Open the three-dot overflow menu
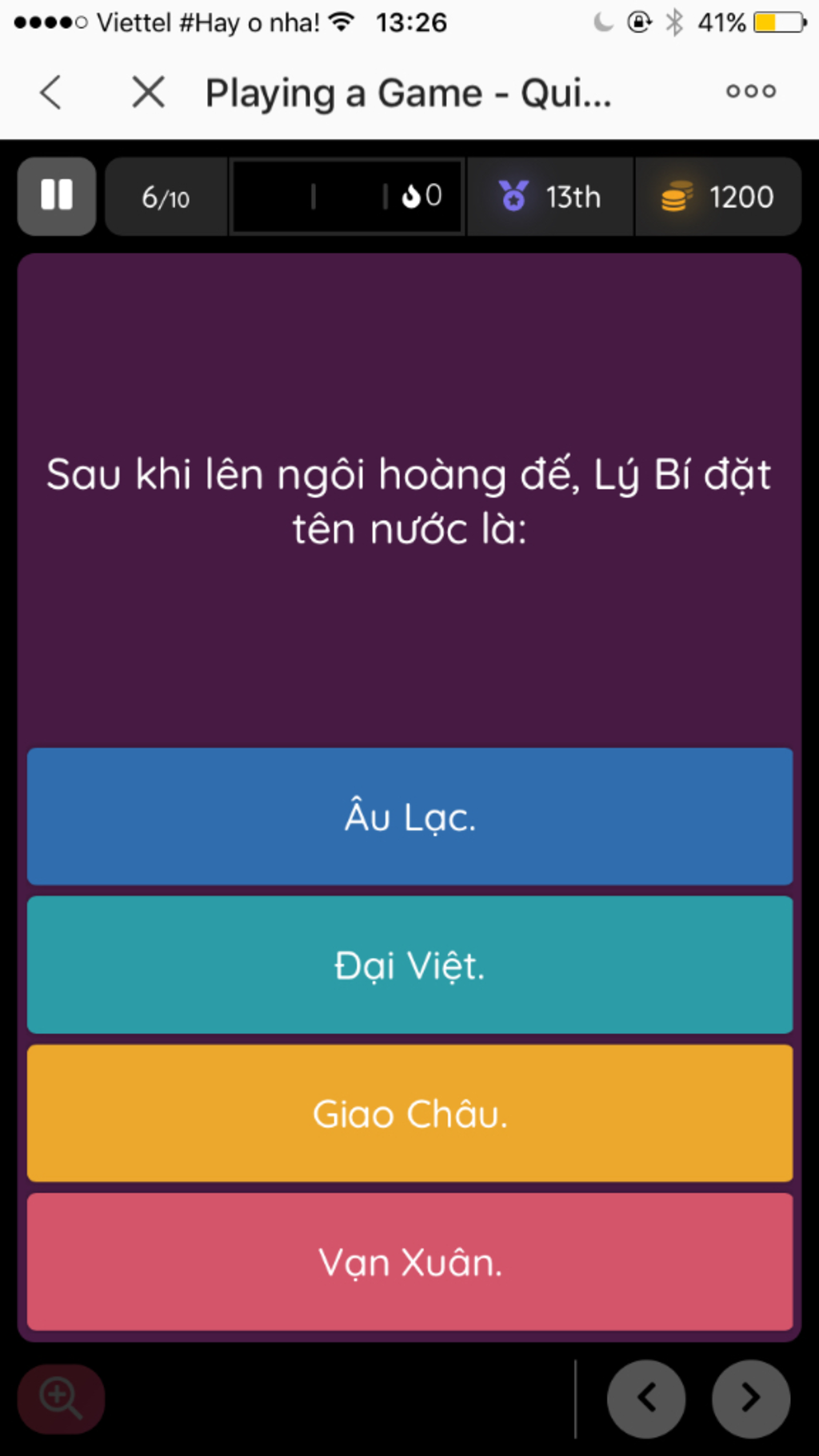The image size is (819, 1456). pos(750,91)
